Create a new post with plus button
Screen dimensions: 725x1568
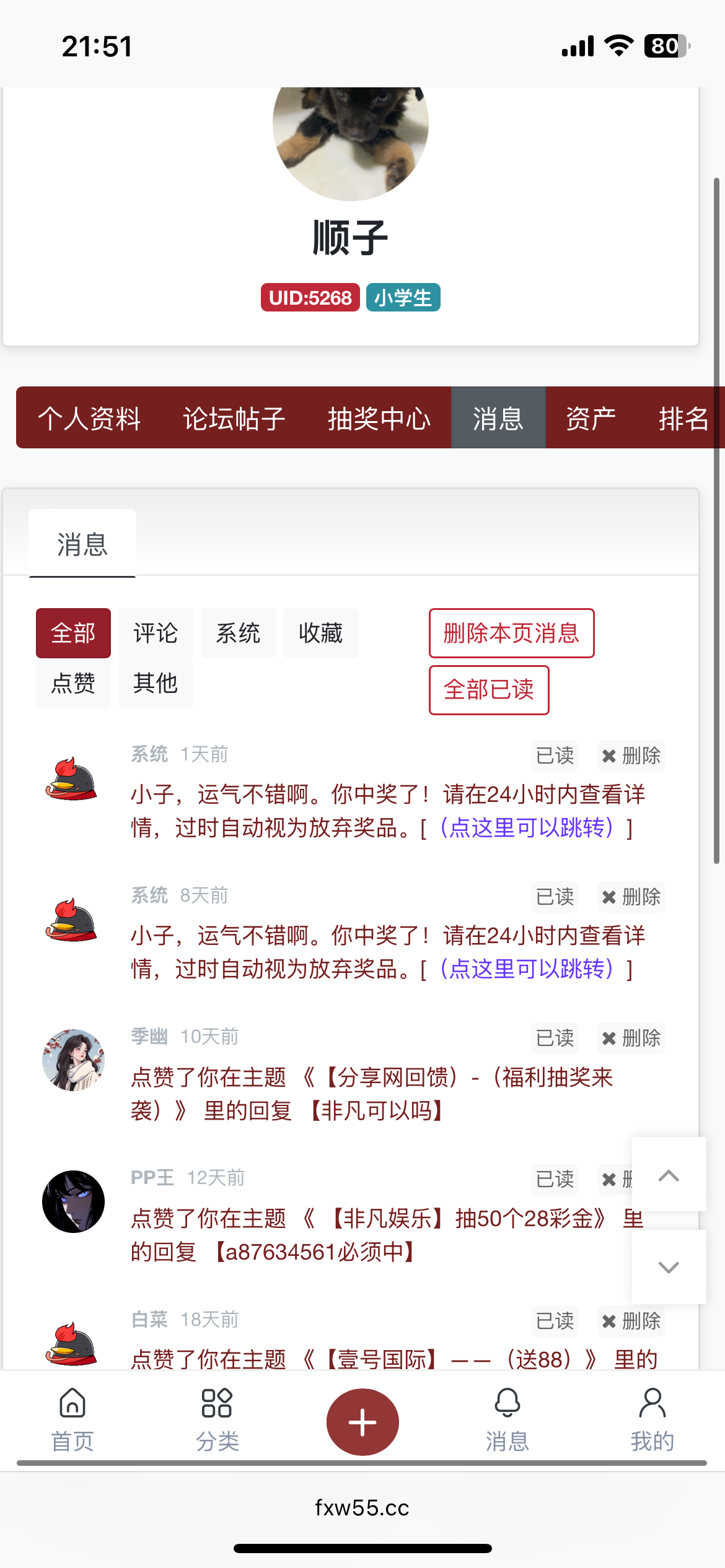tap(362, 1422)
